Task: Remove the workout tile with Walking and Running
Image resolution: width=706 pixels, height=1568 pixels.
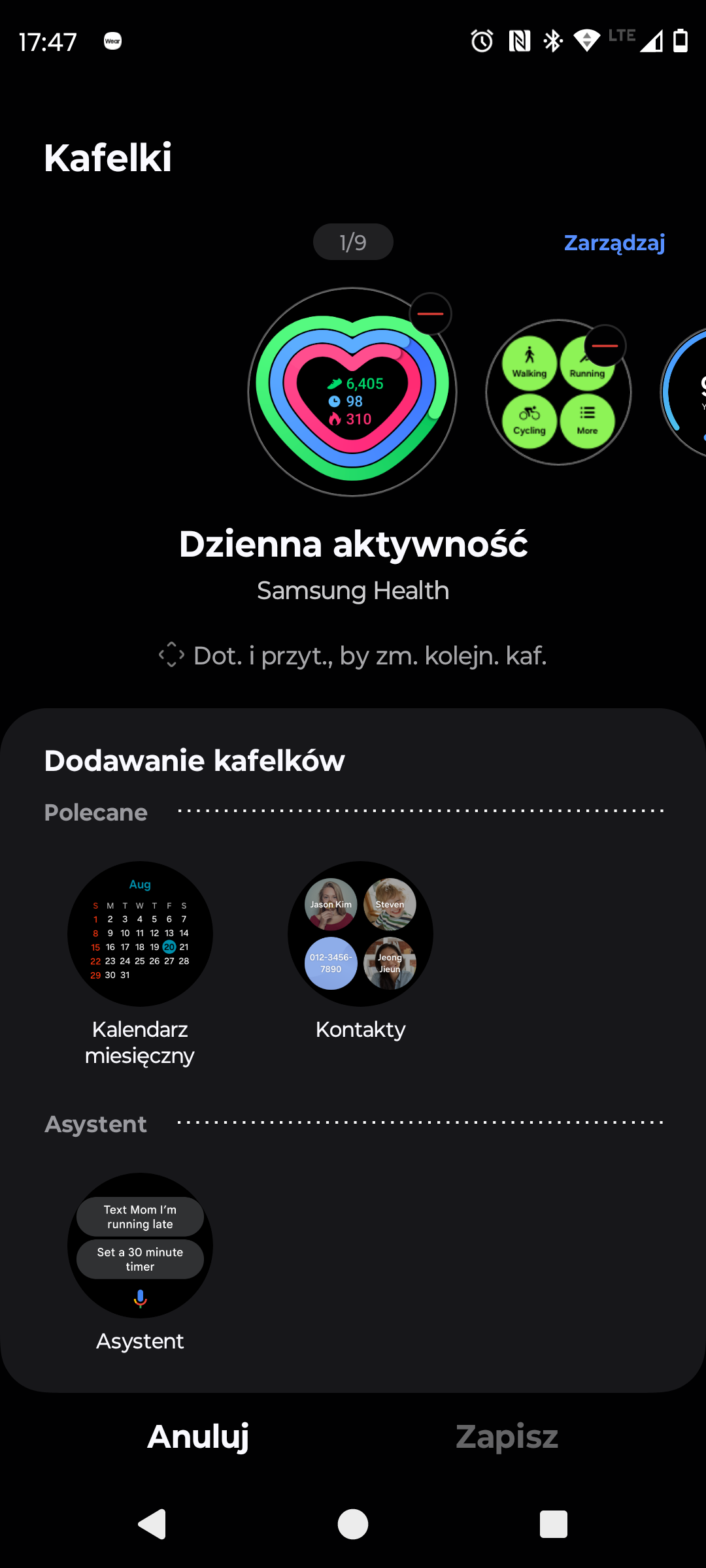Action: tap(605, 346)
